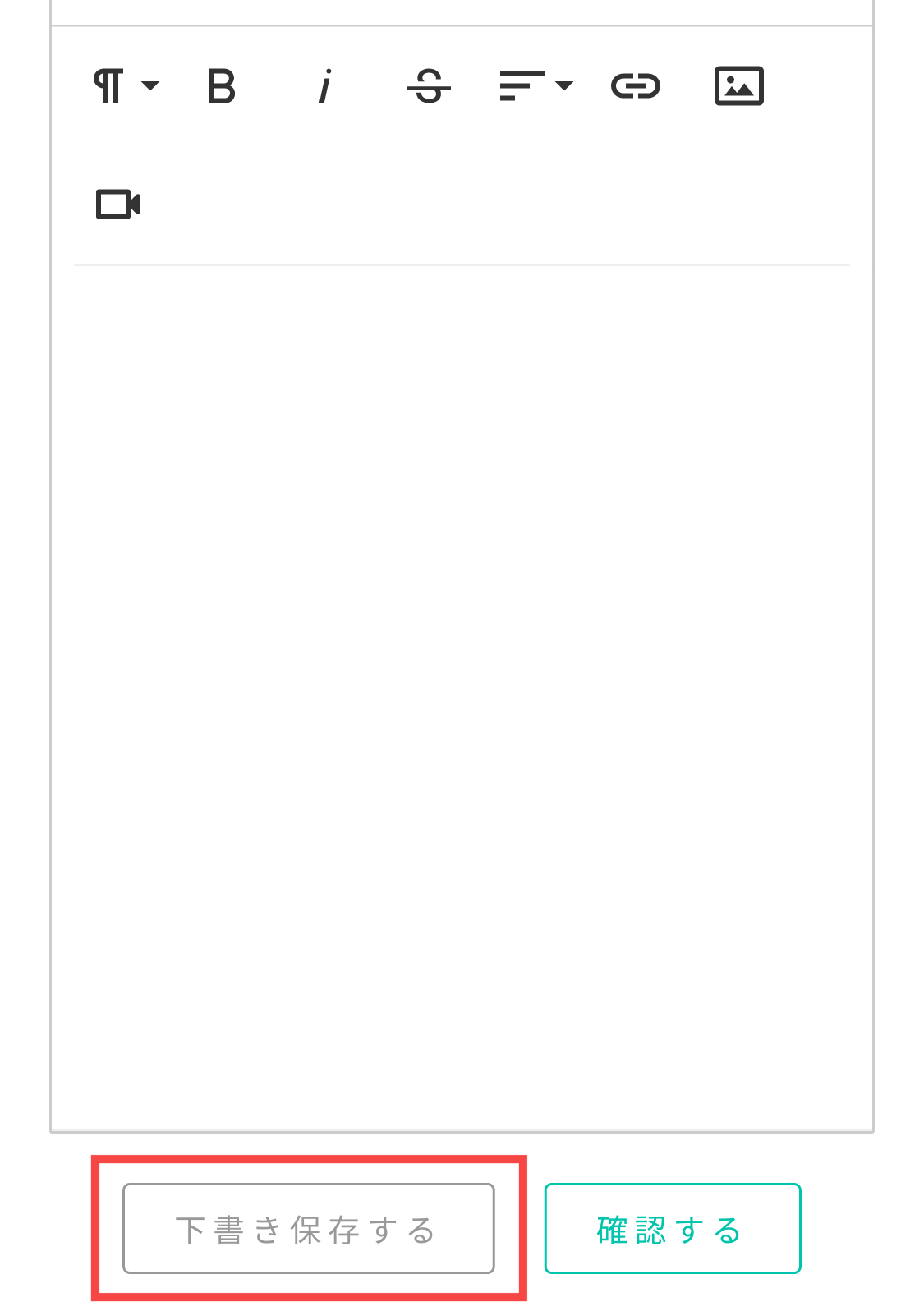
Task: Insert a video
Action: (118, 205)
